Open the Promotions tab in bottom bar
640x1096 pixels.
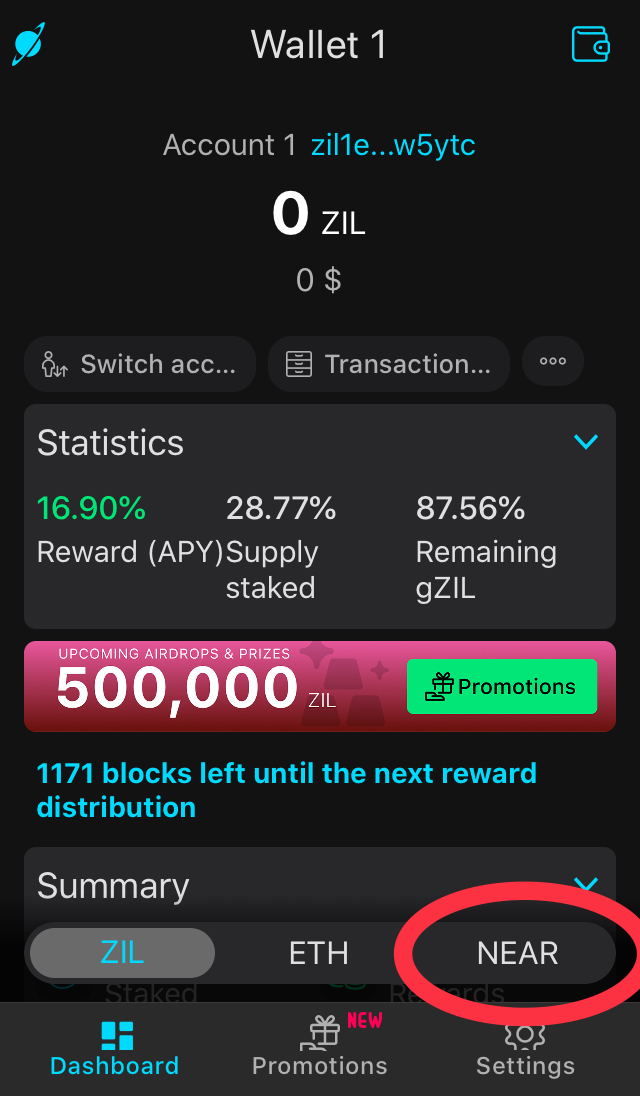(x=320, y=1048)
